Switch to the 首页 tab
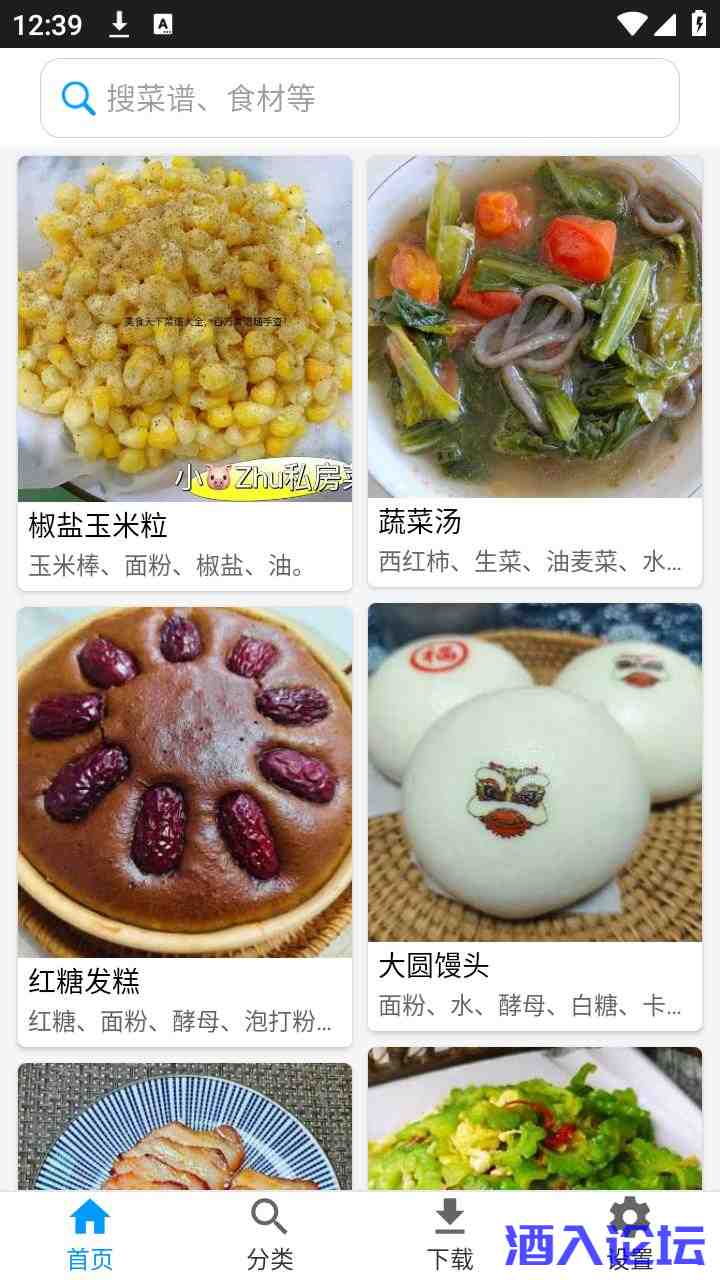This screenshot has width=720, height=1280. click(x=90, y=1236)
